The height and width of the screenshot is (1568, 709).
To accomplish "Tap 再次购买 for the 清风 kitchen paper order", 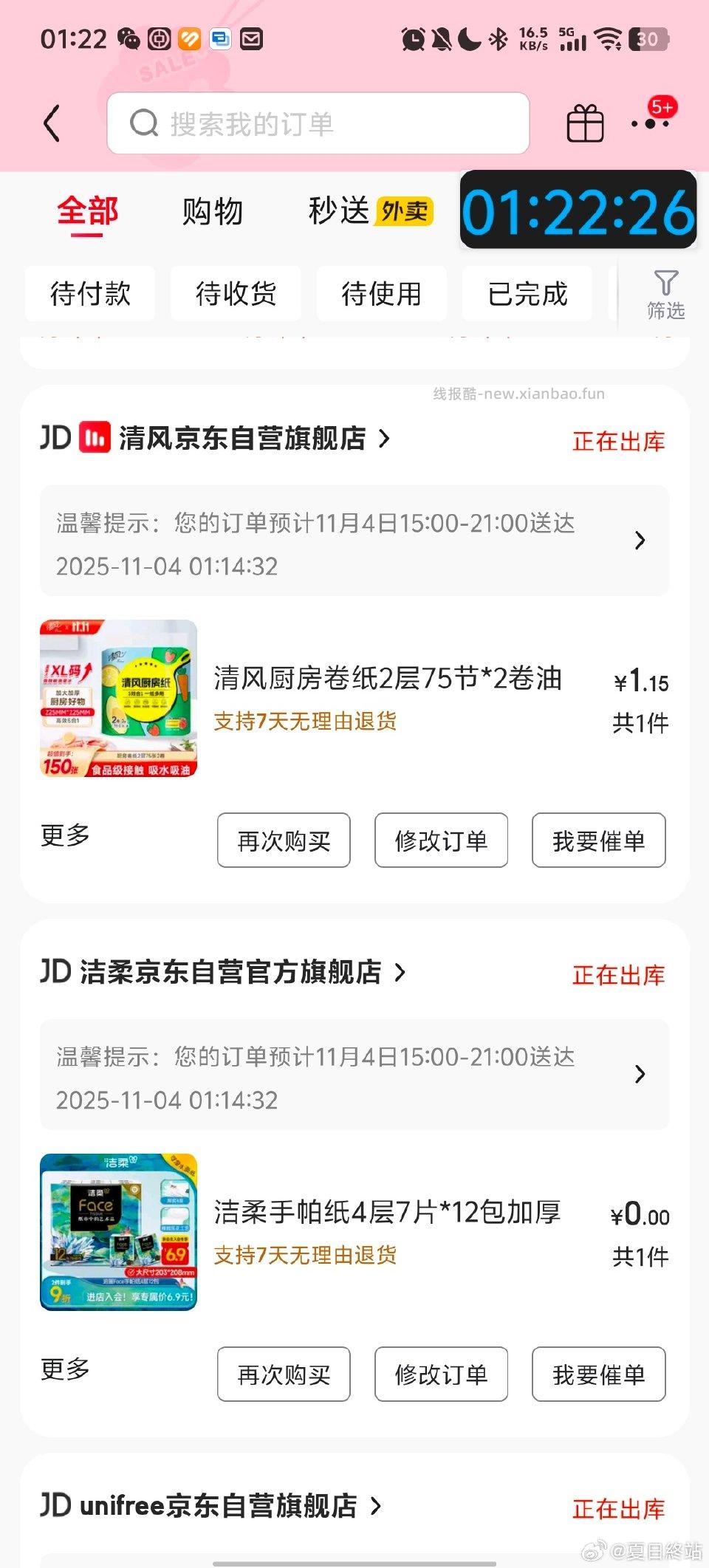I will pyautogui.click(x=284, y=841).
